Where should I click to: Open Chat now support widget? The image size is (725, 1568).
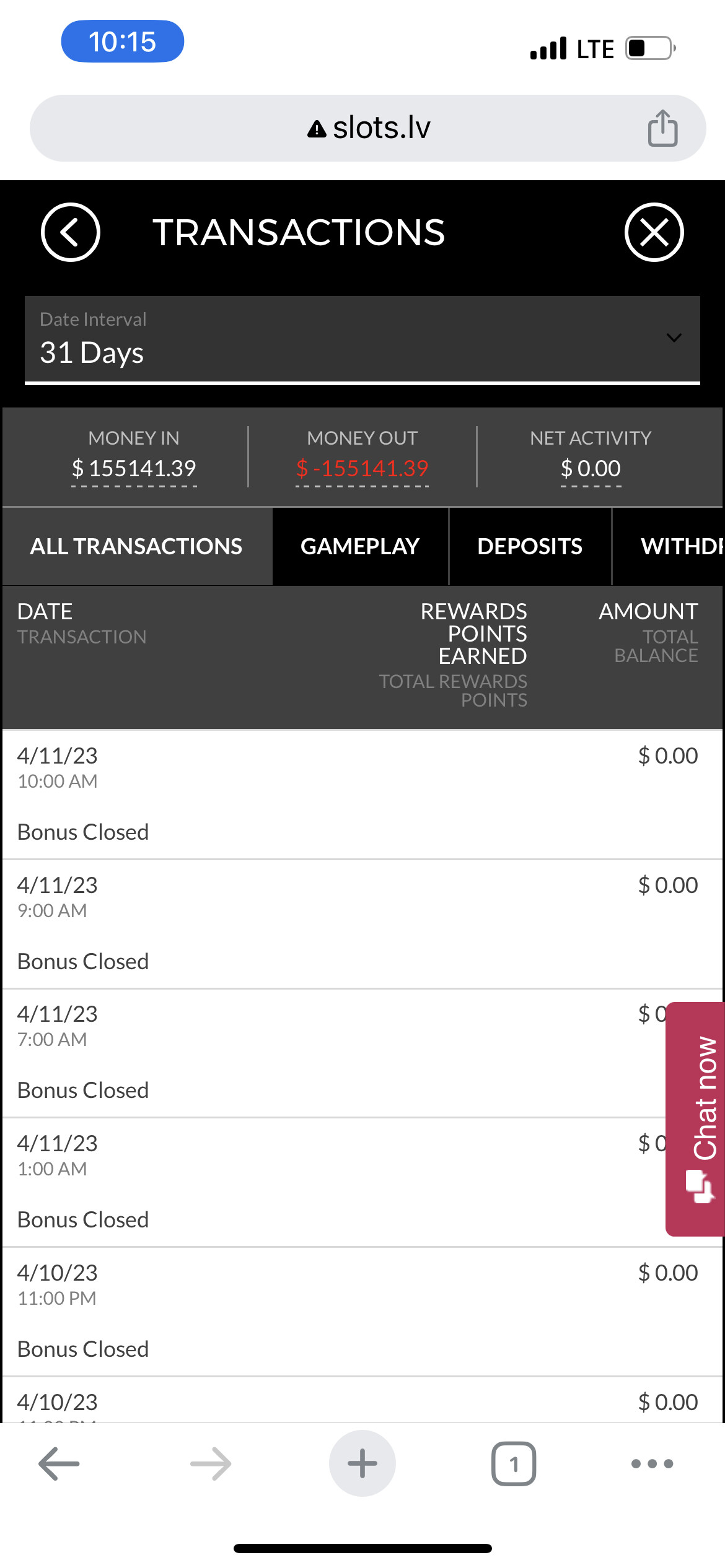pos(695,1118)
